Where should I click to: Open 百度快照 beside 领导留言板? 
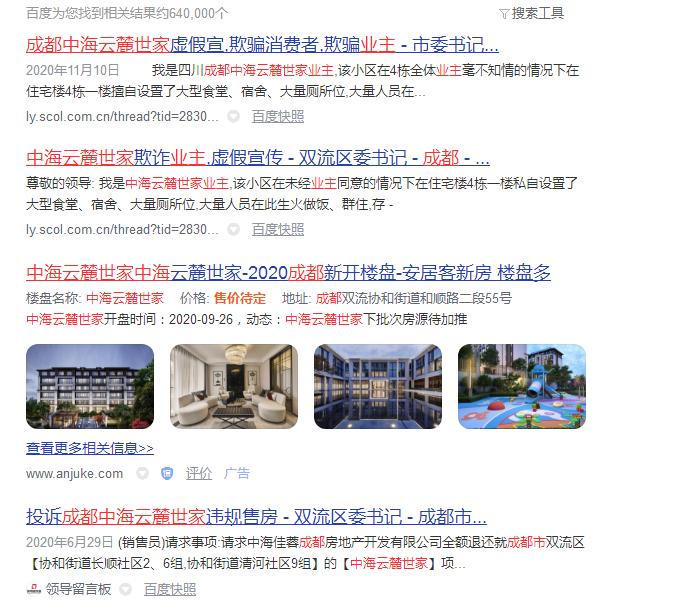[170, 589]
